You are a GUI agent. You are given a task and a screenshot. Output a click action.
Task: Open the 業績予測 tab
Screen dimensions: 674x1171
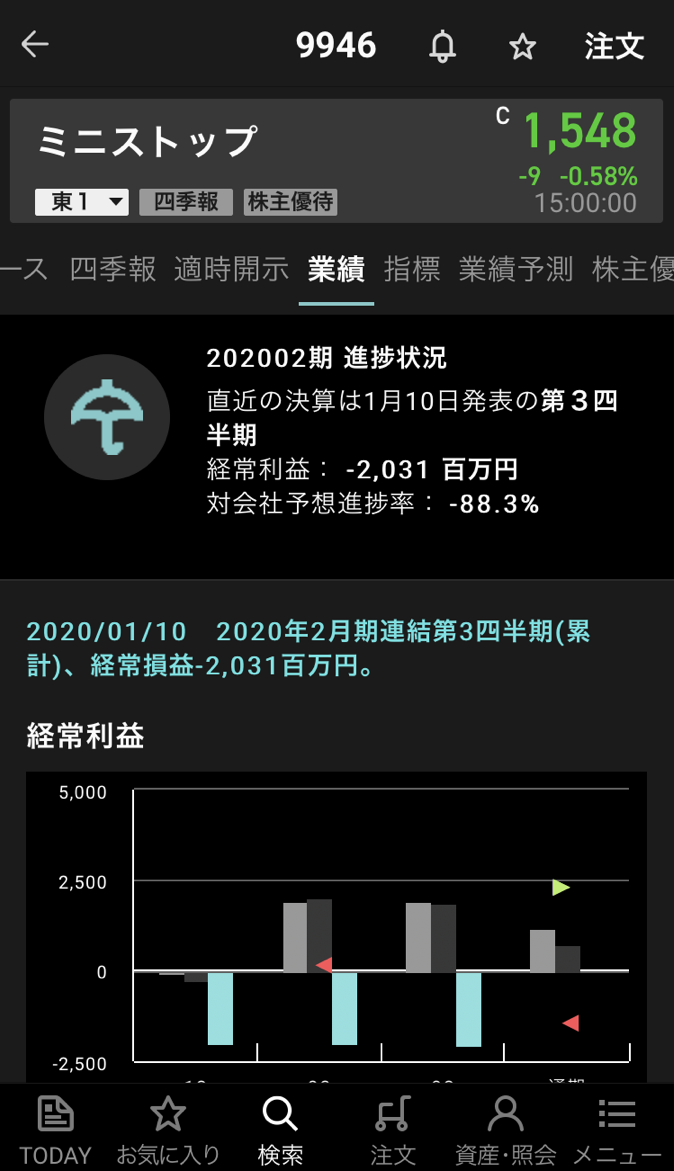point(516,269)
